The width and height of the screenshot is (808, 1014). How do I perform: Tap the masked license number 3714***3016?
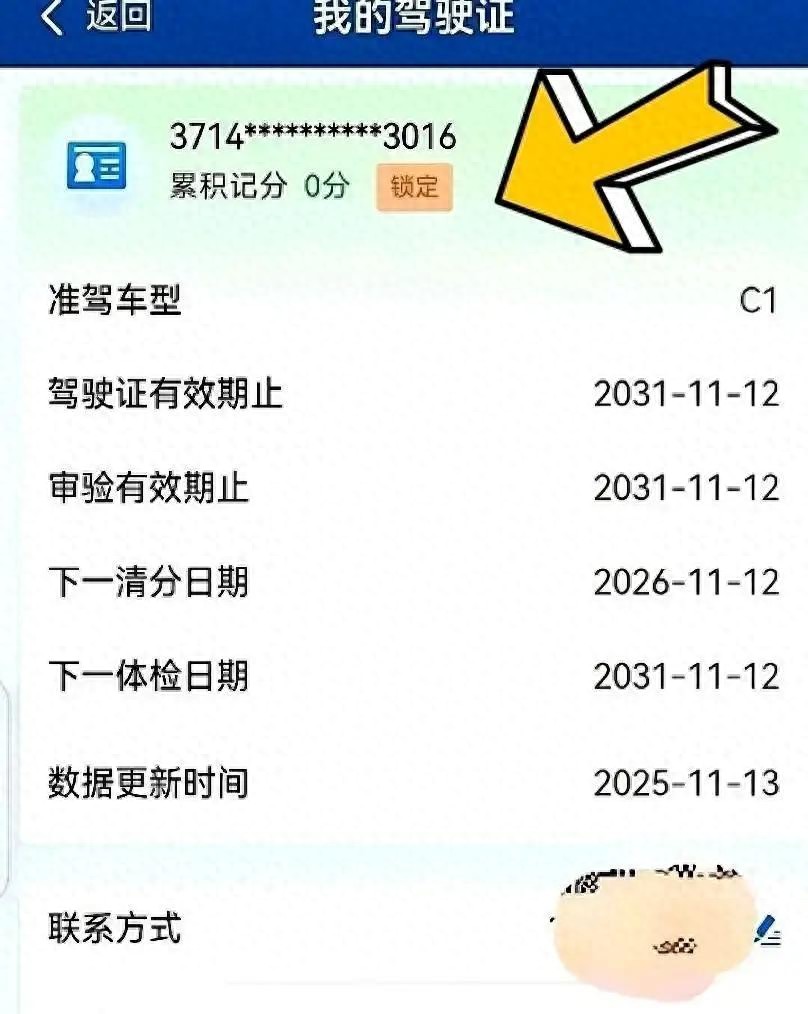[x=310, y=134]
